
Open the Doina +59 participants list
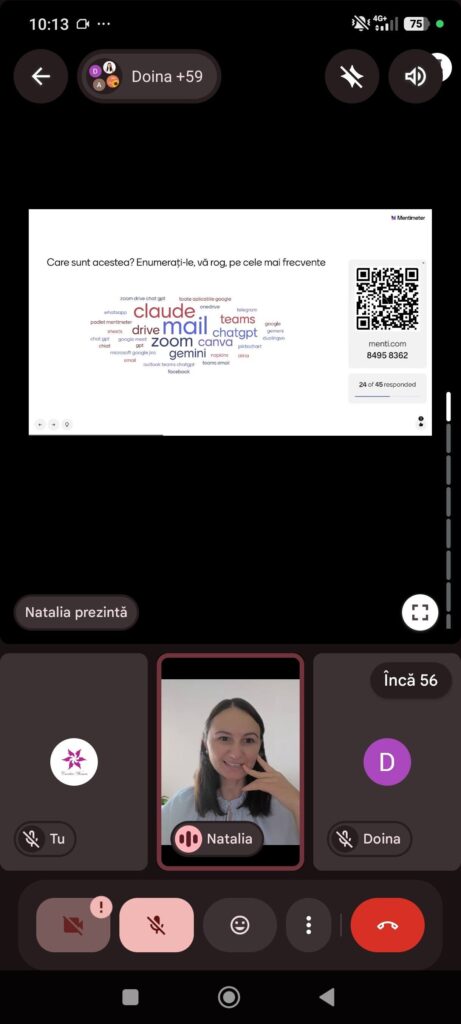(x=150, y=76)
